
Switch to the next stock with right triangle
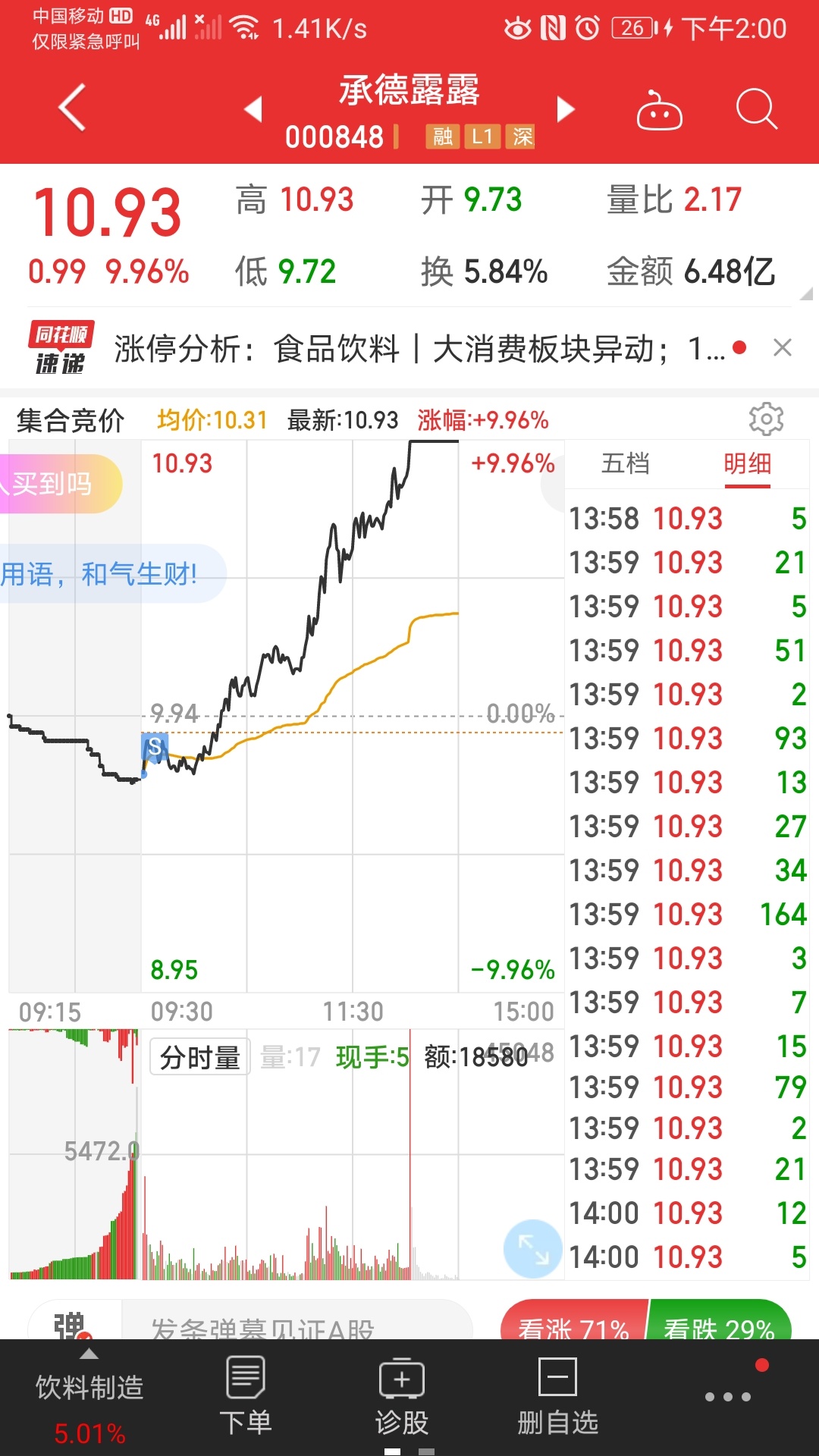565,109
